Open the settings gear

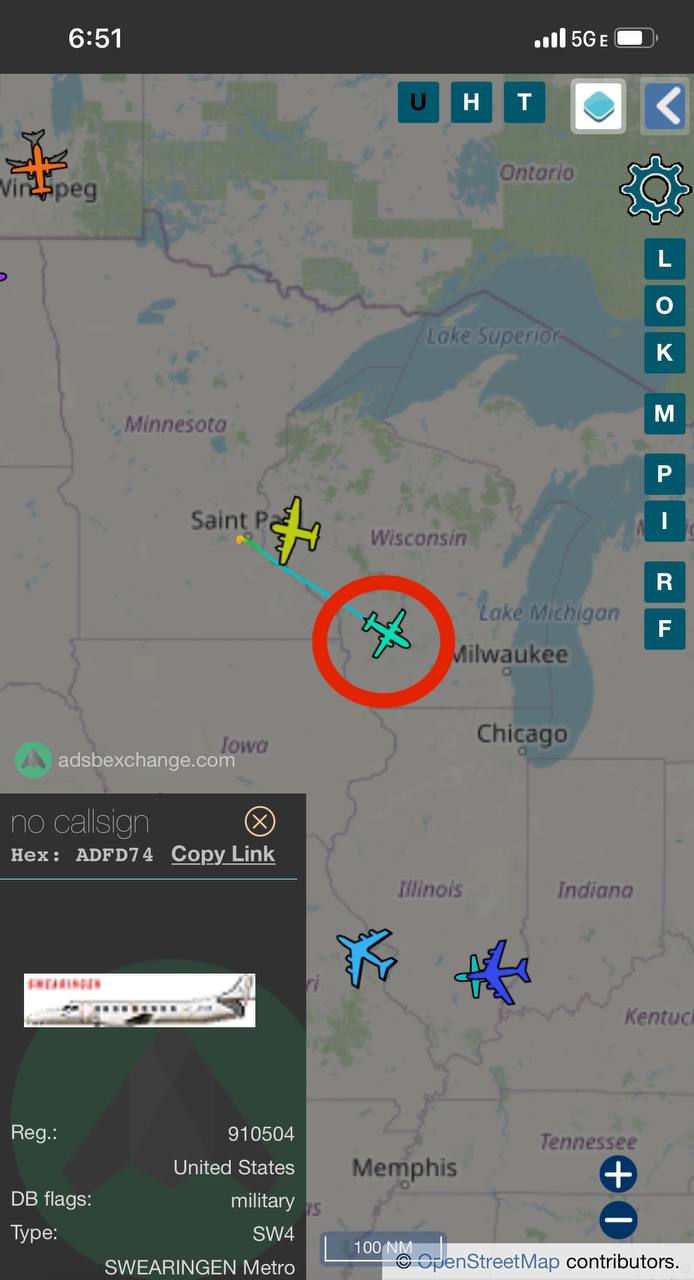click(655, 188)
